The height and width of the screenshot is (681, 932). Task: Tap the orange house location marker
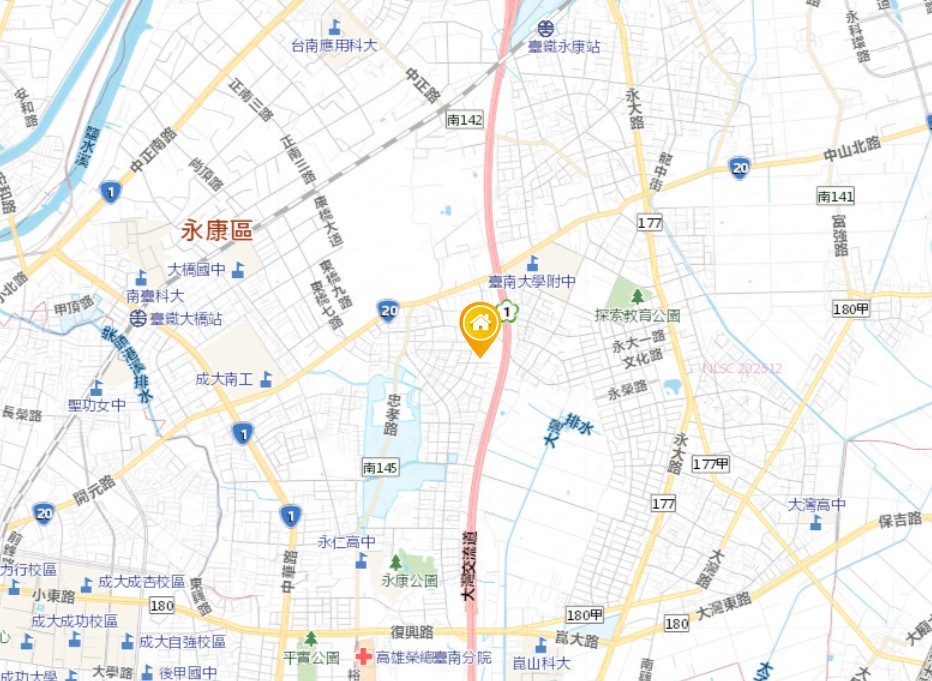(480, 325)
